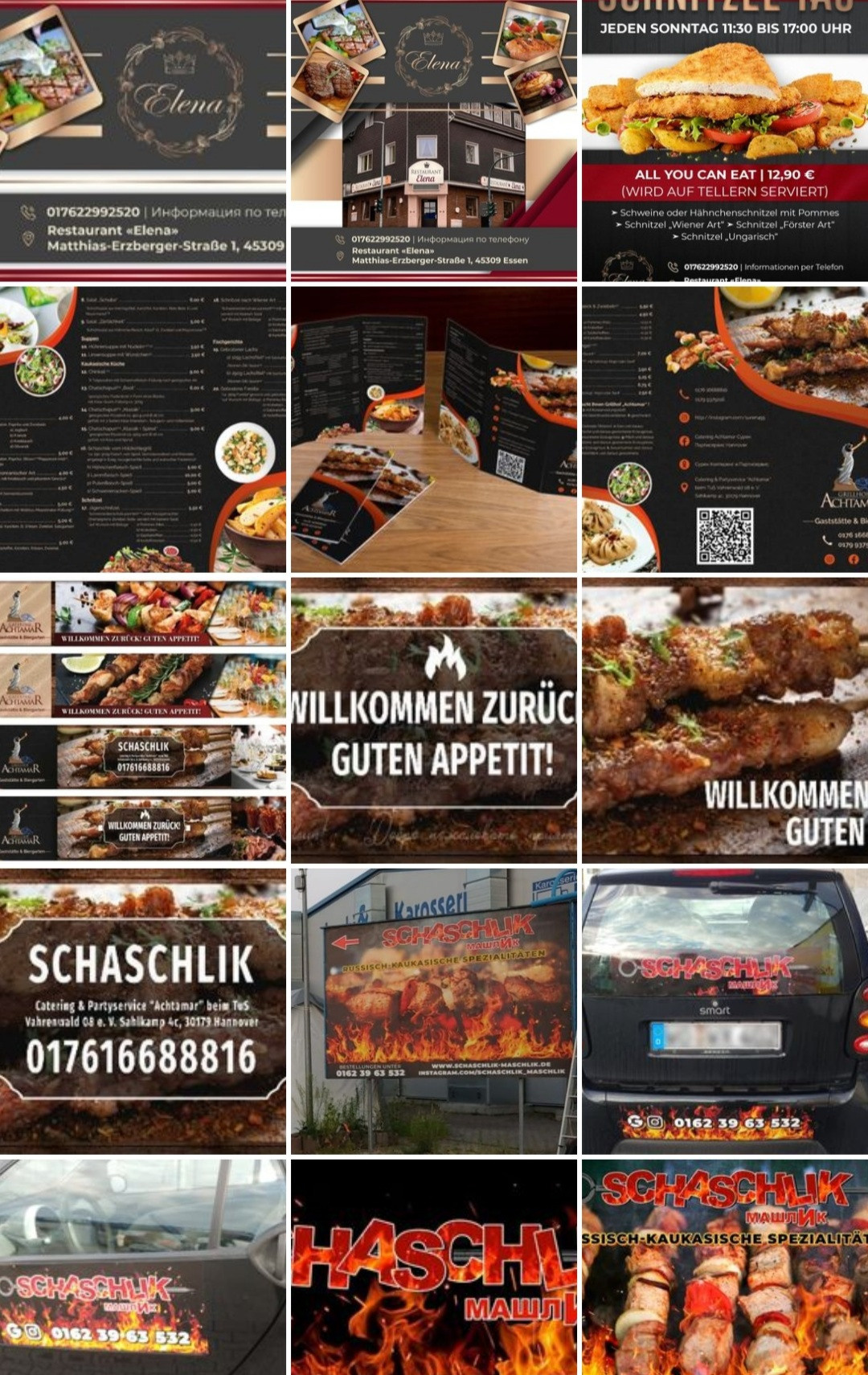
Task: Open the close-up skewers Willkommen post
Action: [x=725, y=720]
